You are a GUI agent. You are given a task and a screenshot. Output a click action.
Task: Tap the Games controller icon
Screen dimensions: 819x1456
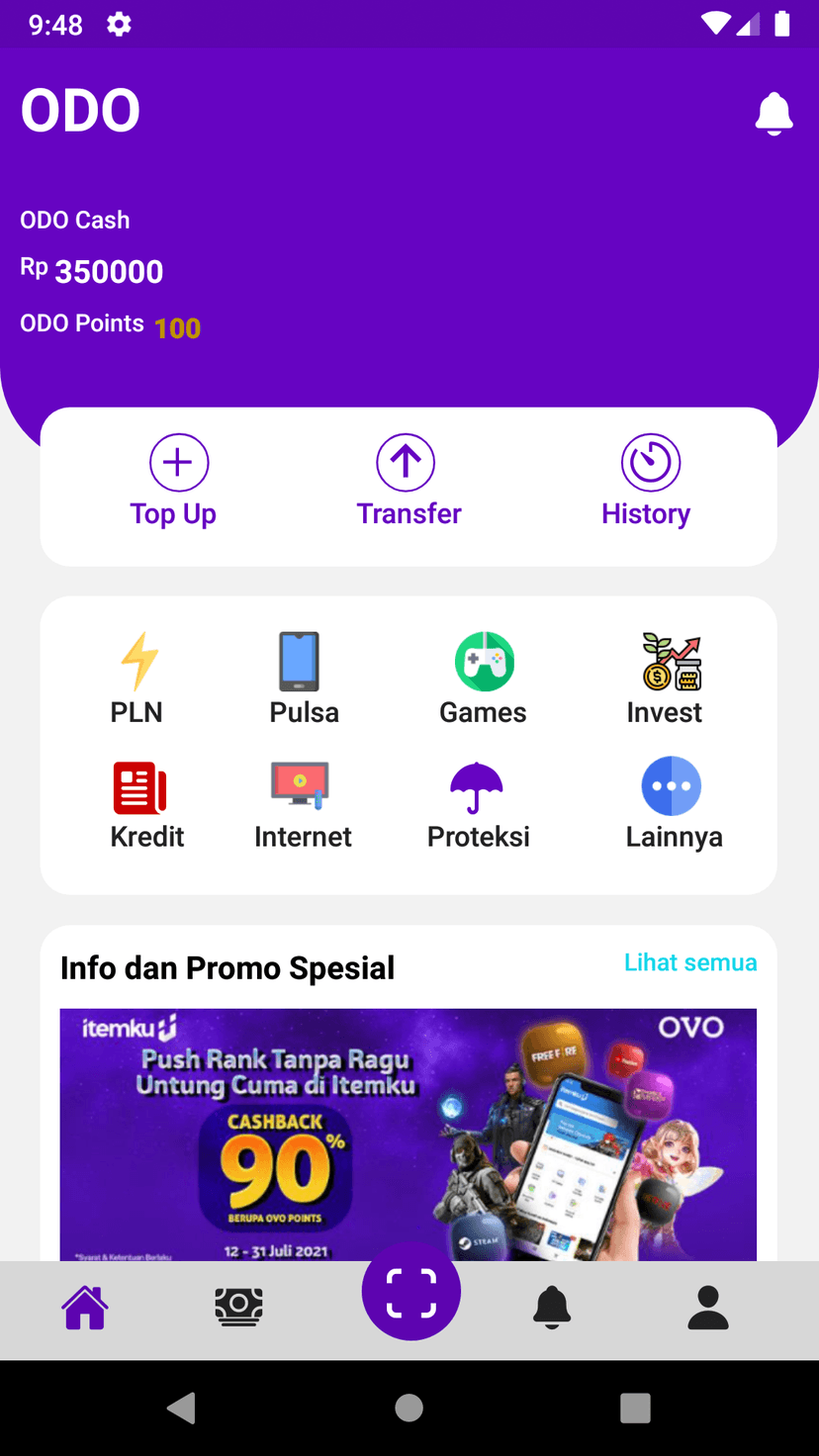point(484,661)
